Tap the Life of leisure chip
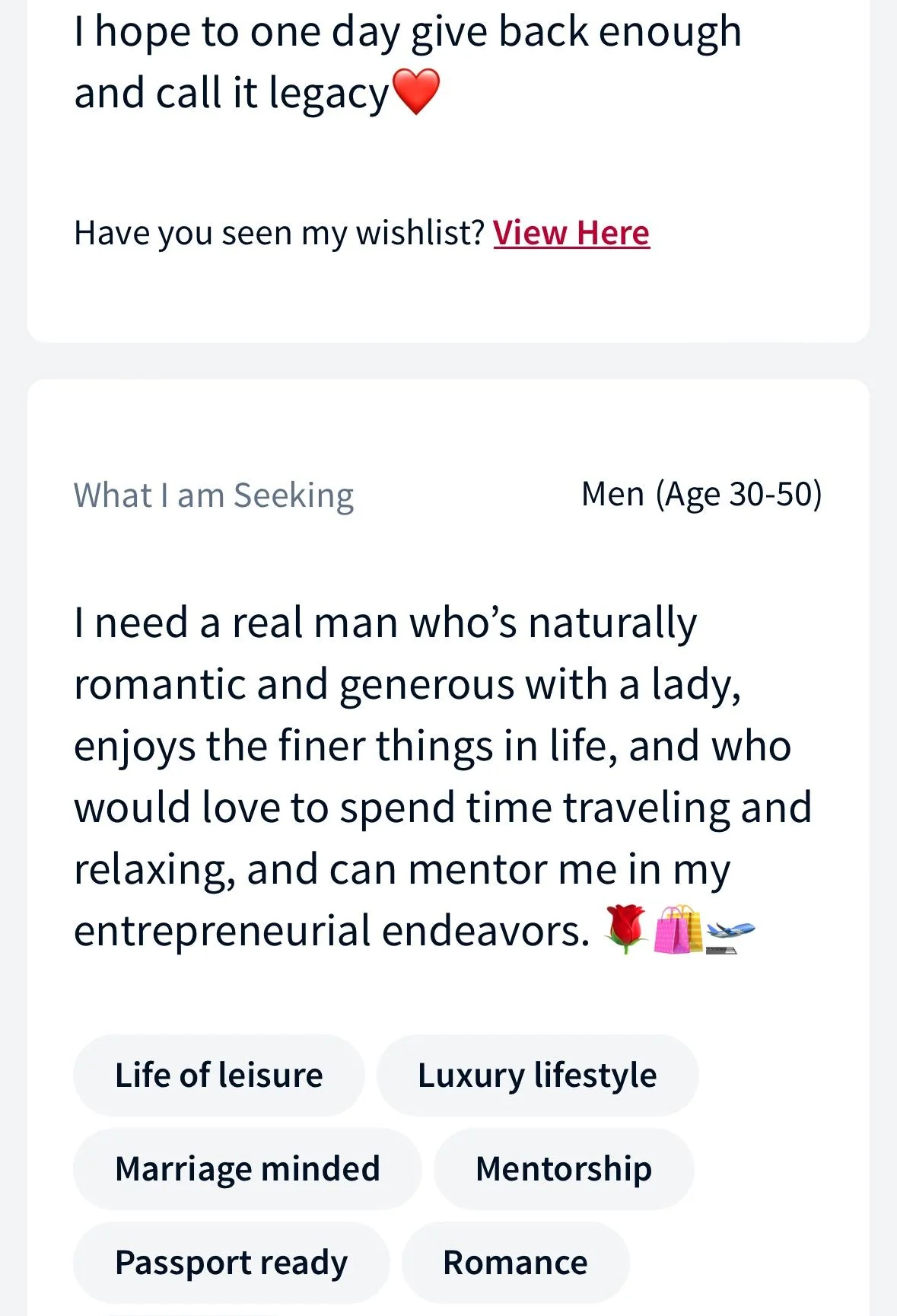Screen dimensions: 897x1316 pyautogui.click(x=218, y=1075)
